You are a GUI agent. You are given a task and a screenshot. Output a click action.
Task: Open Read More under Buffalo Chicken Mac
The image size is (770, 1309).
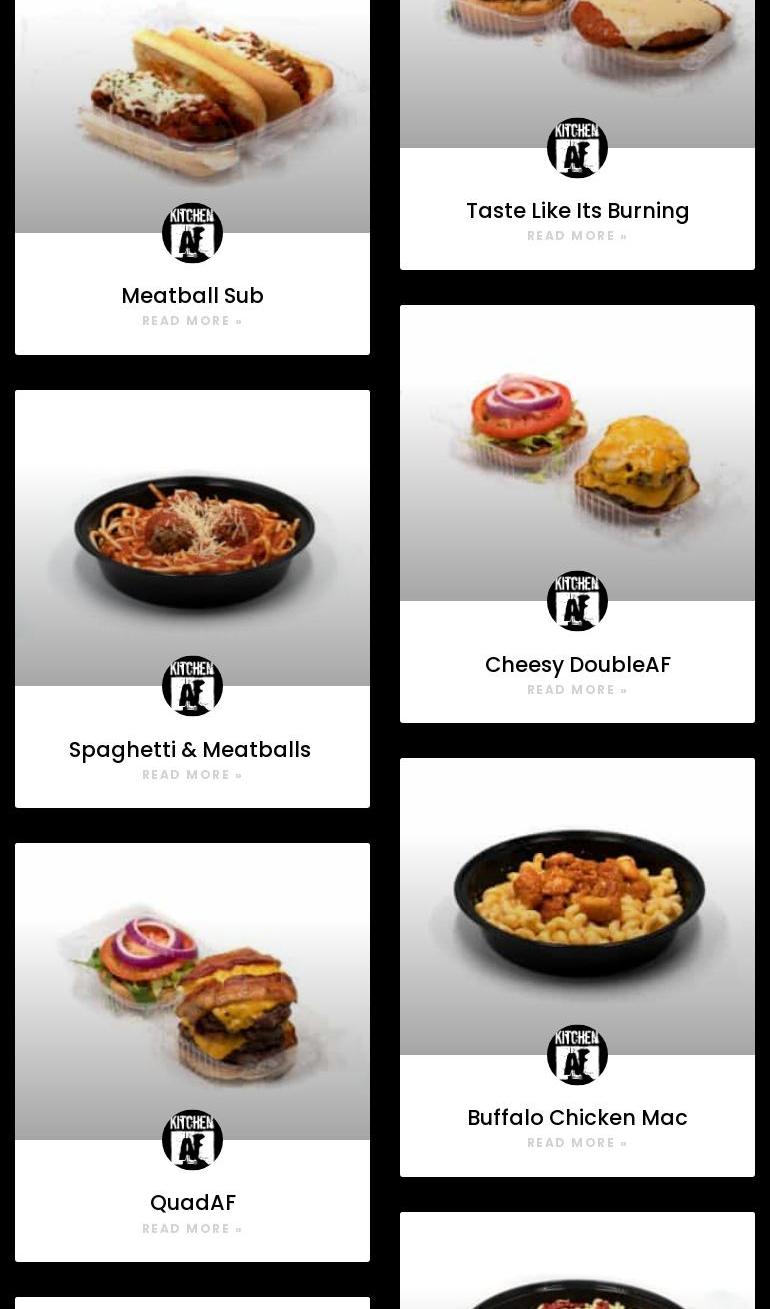(x=577, y=1143)
